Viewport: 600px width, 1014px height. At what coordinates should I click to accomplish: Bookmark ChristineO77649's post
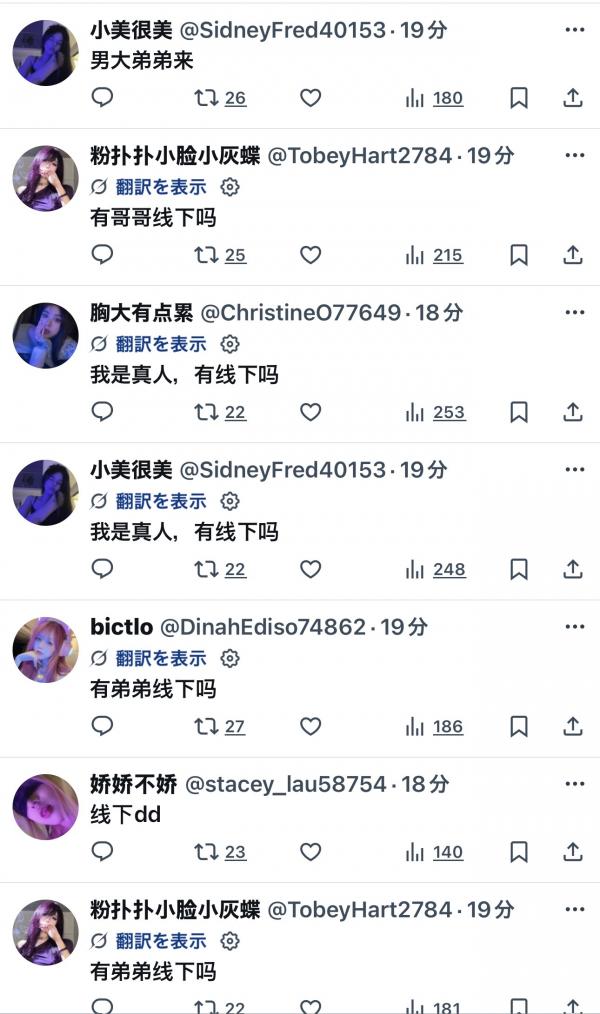pyautogui.click(x=519, y=412)
